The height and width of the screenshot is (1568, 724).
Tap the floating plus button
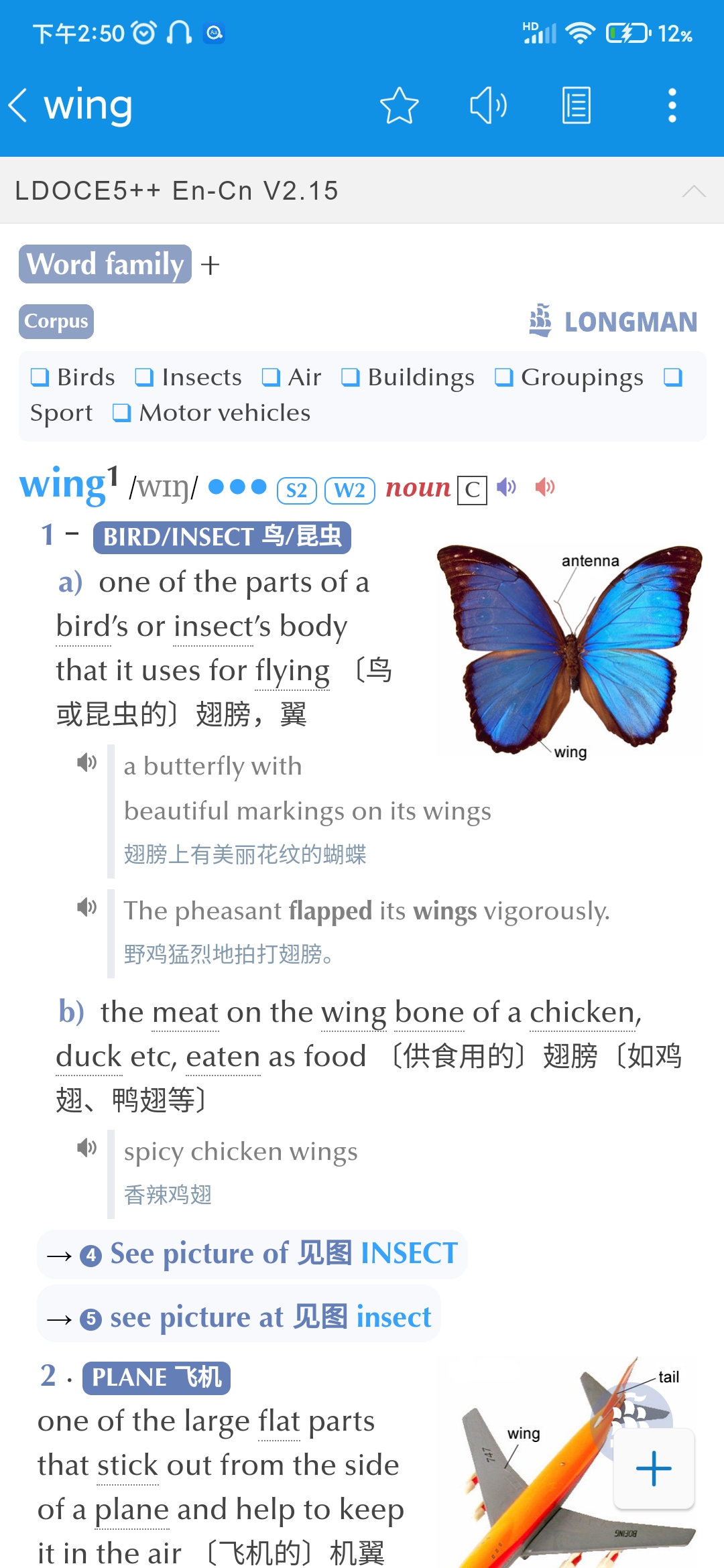click(654, 1469)
